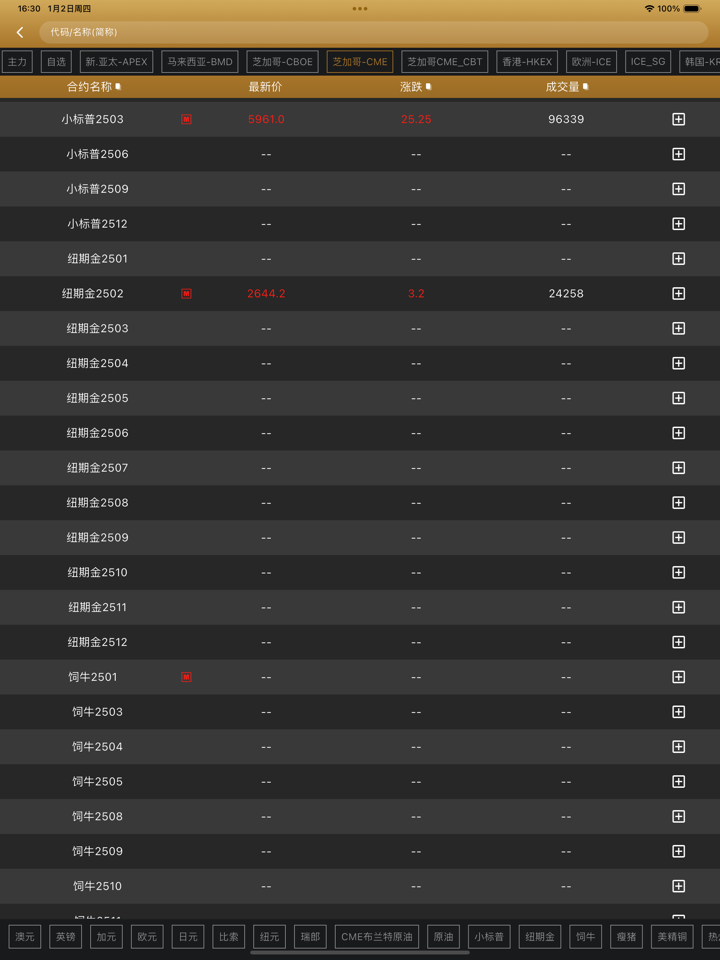Click the plus icon on the 饲牛2510 row
Screen dimensions: 720x960
[x=679, y=886]
